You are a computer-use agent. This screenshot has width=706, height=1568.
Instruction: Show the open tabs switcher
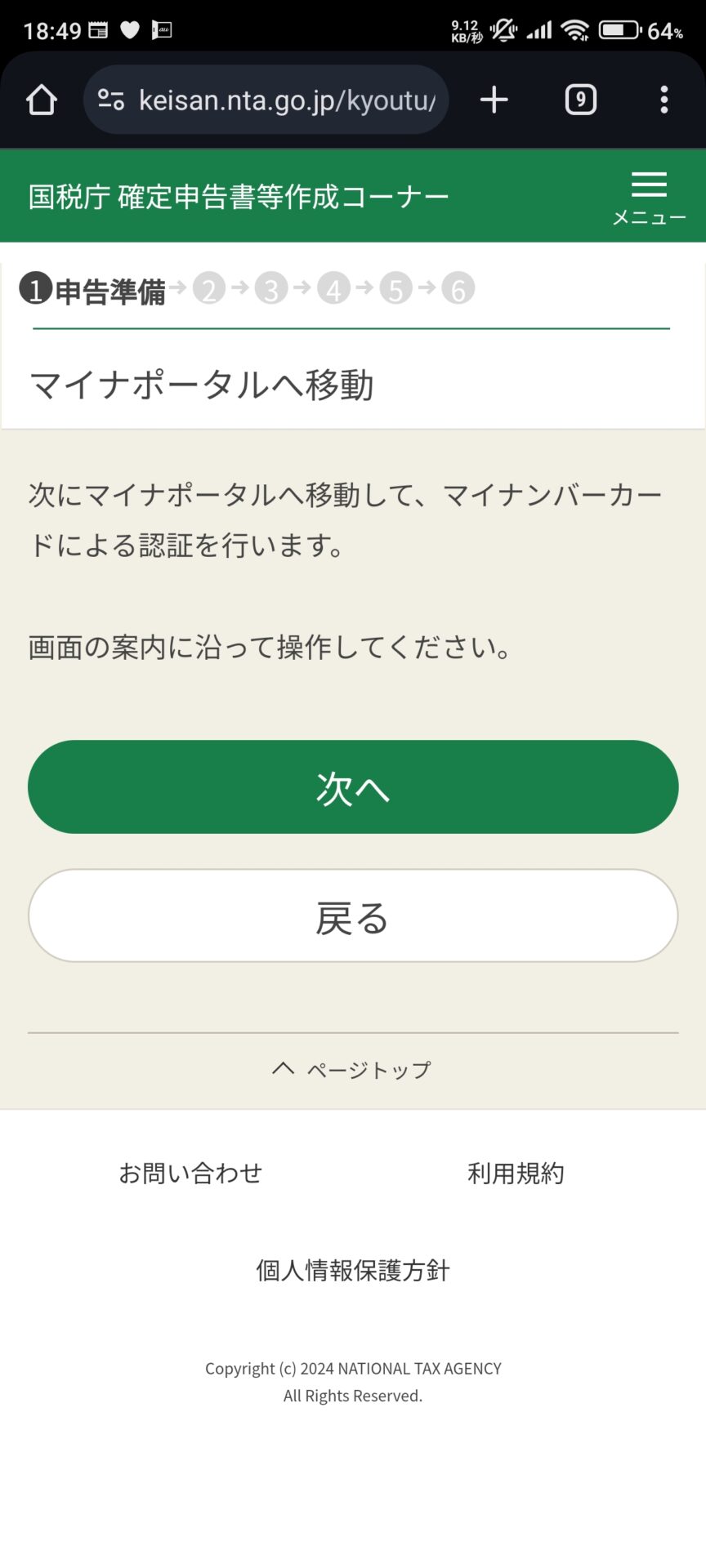tap(581, 100)
